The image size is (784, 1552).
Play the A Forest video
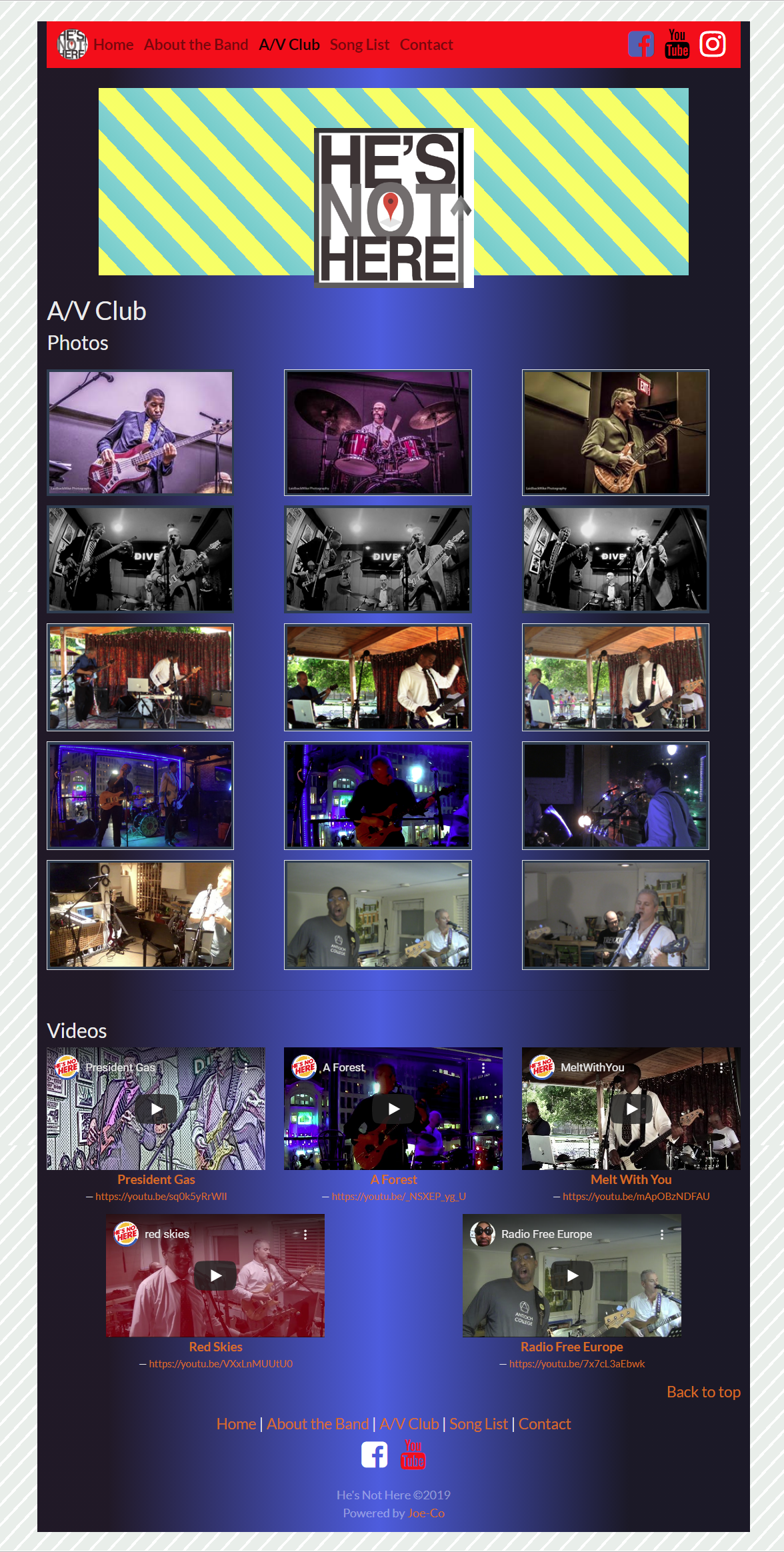click(393, 1109)
